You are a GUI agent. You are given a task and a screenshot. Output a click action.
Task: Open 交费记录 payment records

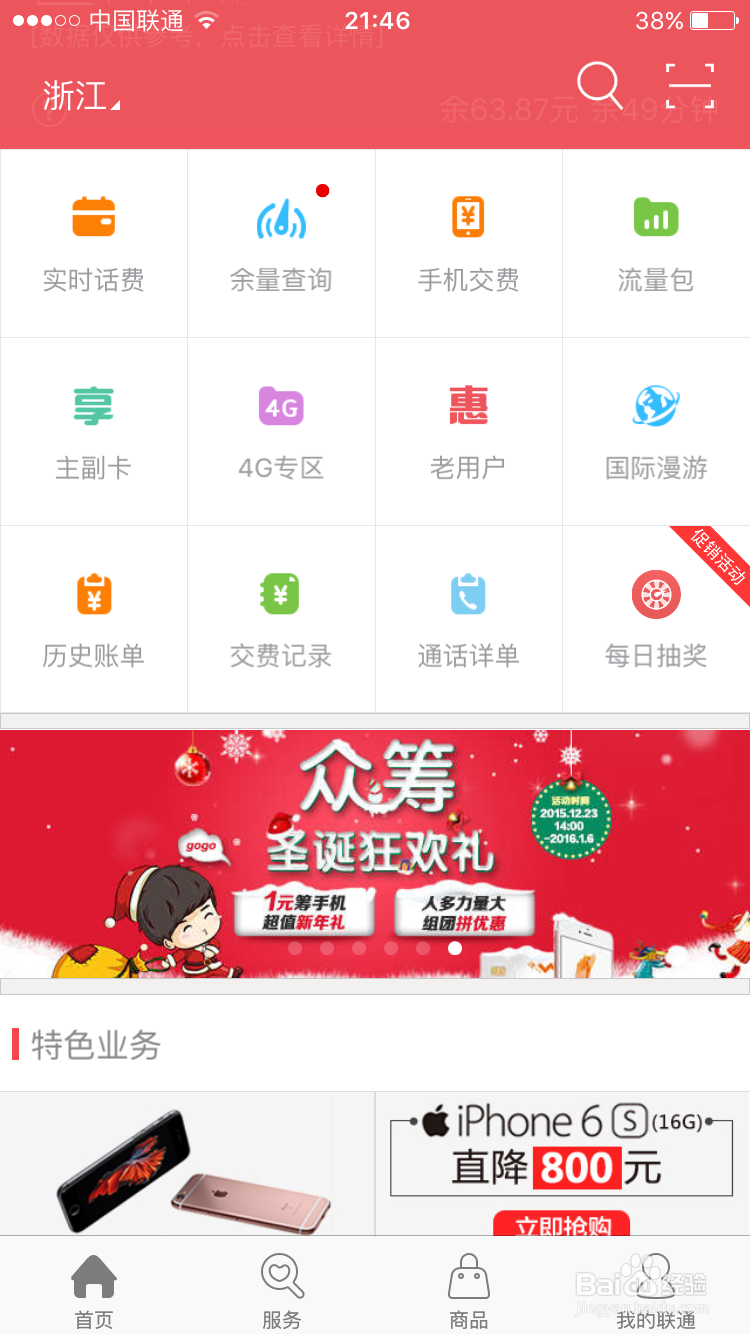click(281, 618)
